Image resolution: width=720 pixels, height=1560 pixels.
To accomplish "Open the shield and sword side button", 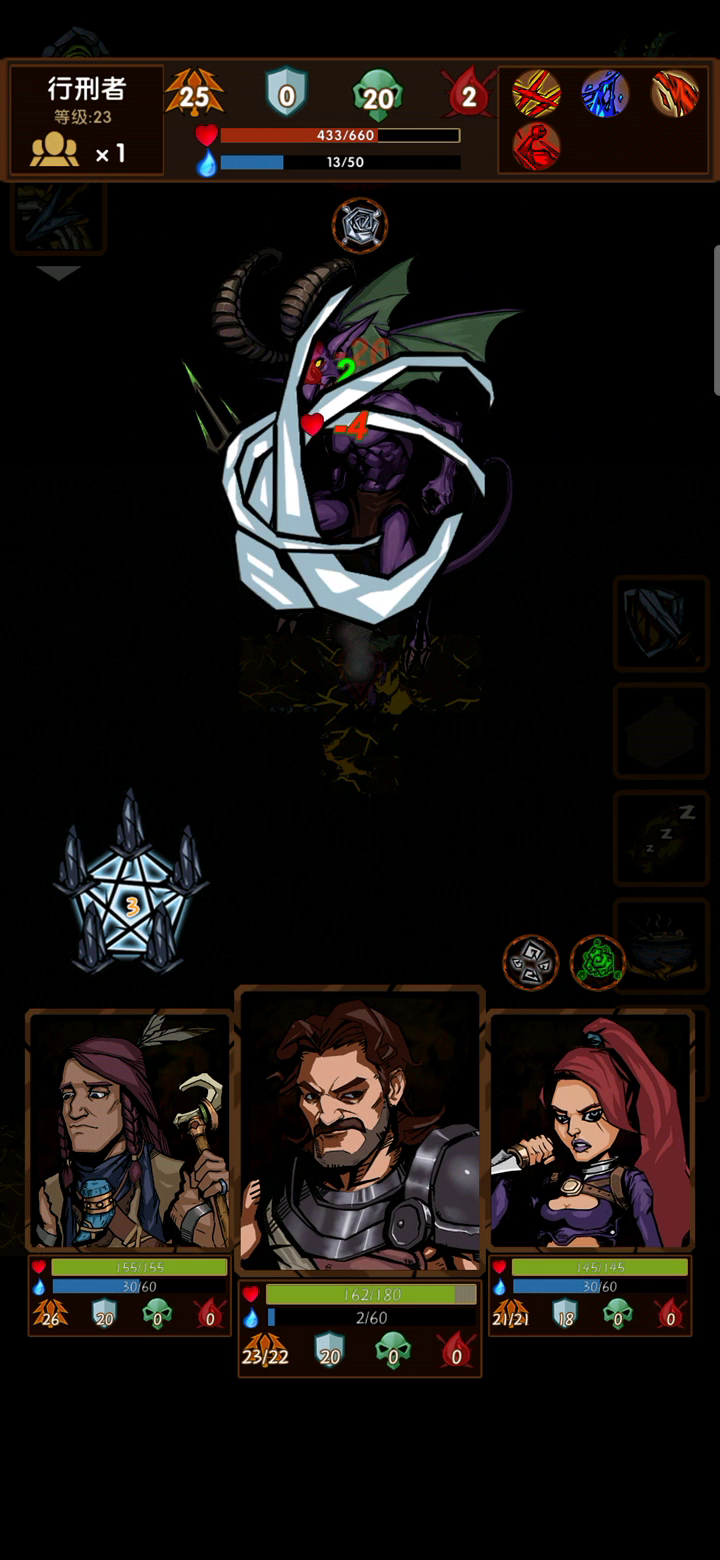I will point(661,622).
